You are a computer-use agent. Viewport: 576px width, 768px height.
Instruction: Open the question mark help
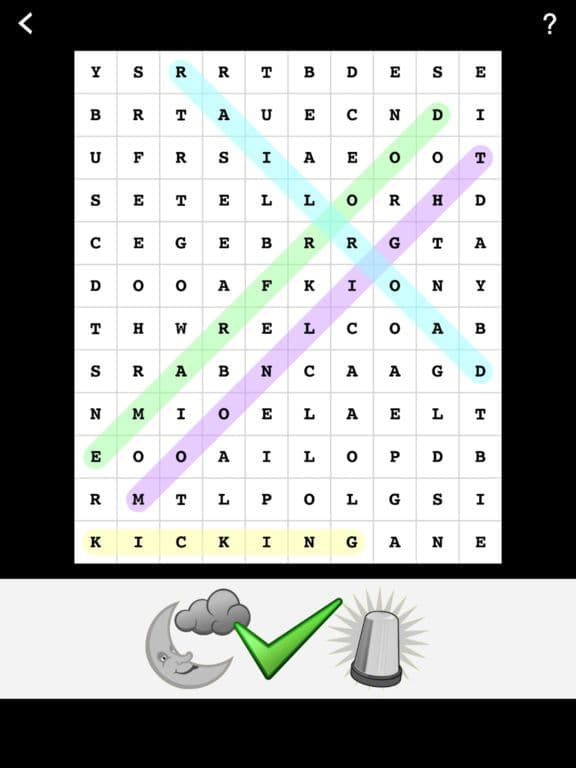point(550,24)
